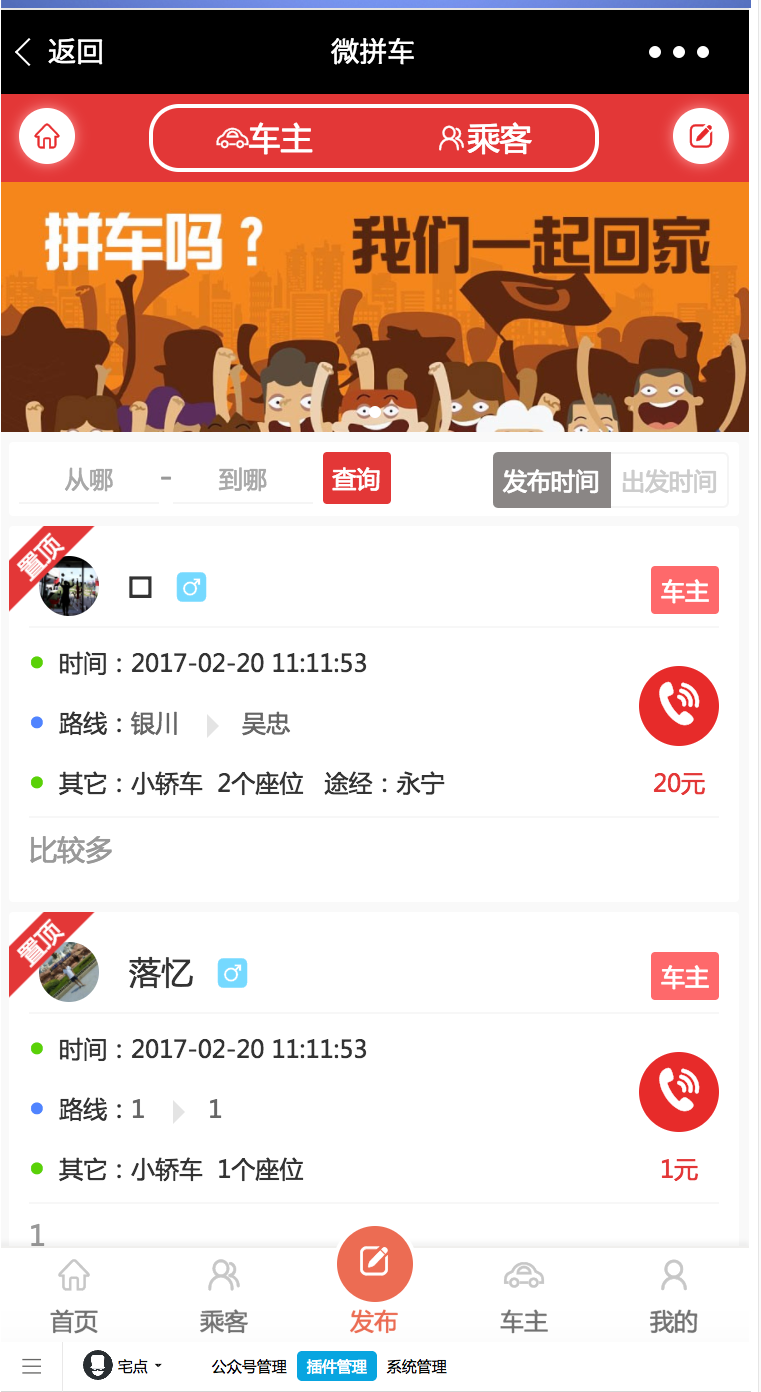Tap the red home icon button
This screenshot has height=1392, width=761.
coord(47,137)
